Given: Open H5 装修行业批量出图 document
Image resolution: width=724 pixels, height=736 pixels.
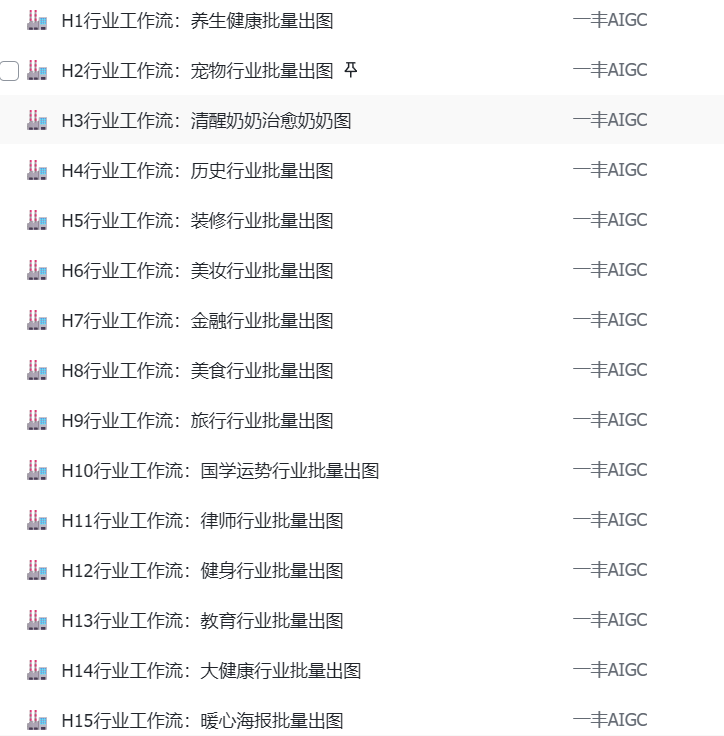Looking at the screenshot, I should pyautogui.click(x=197, y=220).
